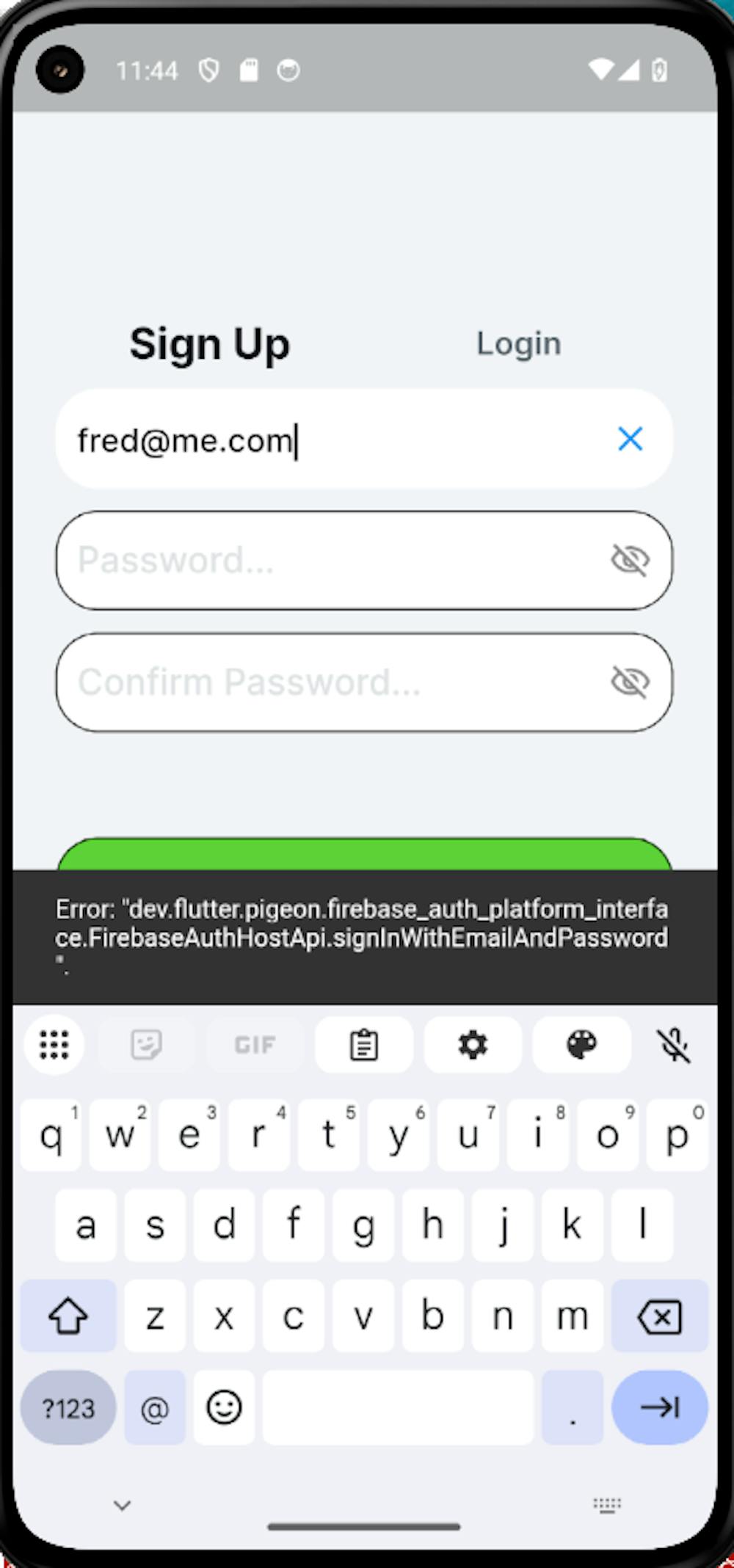Switch keyboard to ?123 symbols

point(68,1408)
